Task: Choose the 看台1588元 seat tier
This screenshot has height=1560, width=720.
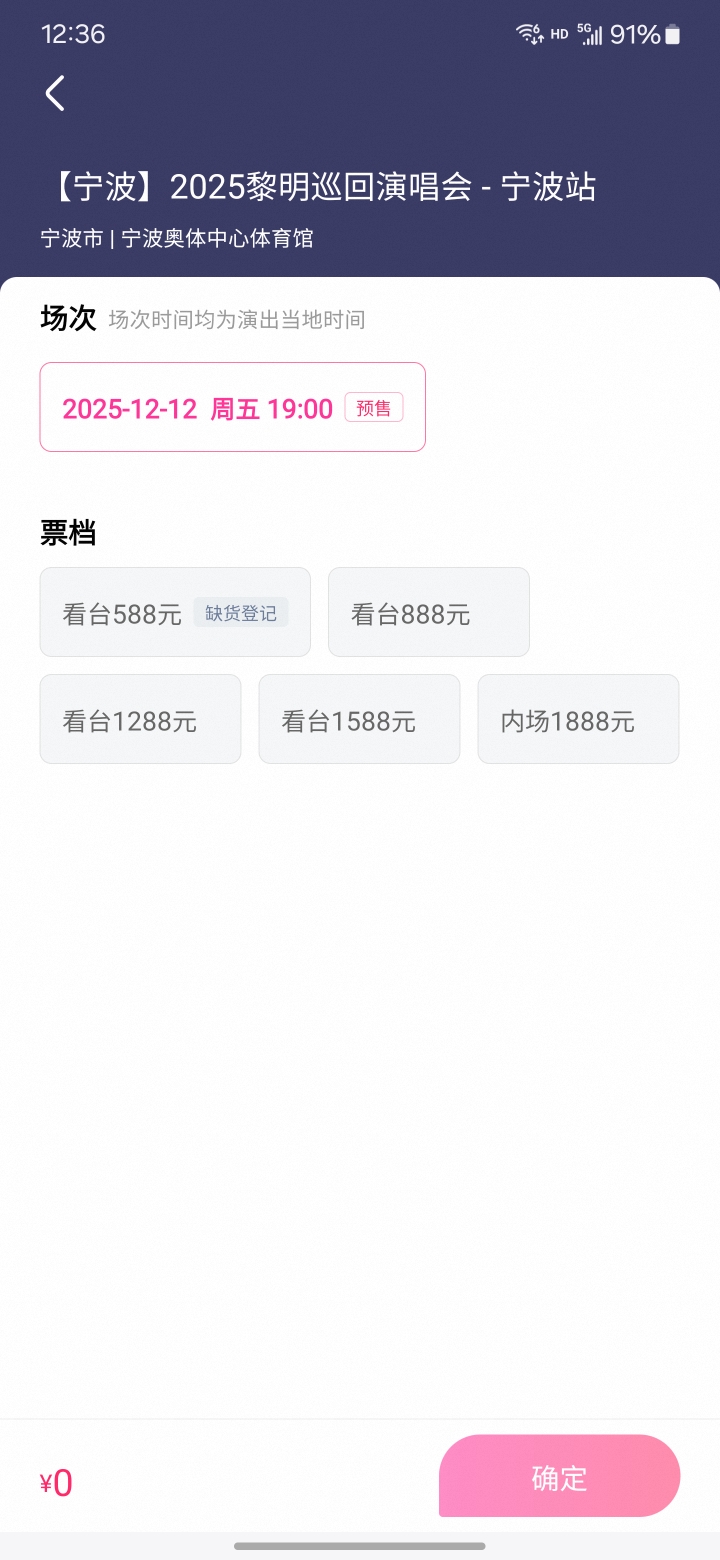Action: [359, 719]
